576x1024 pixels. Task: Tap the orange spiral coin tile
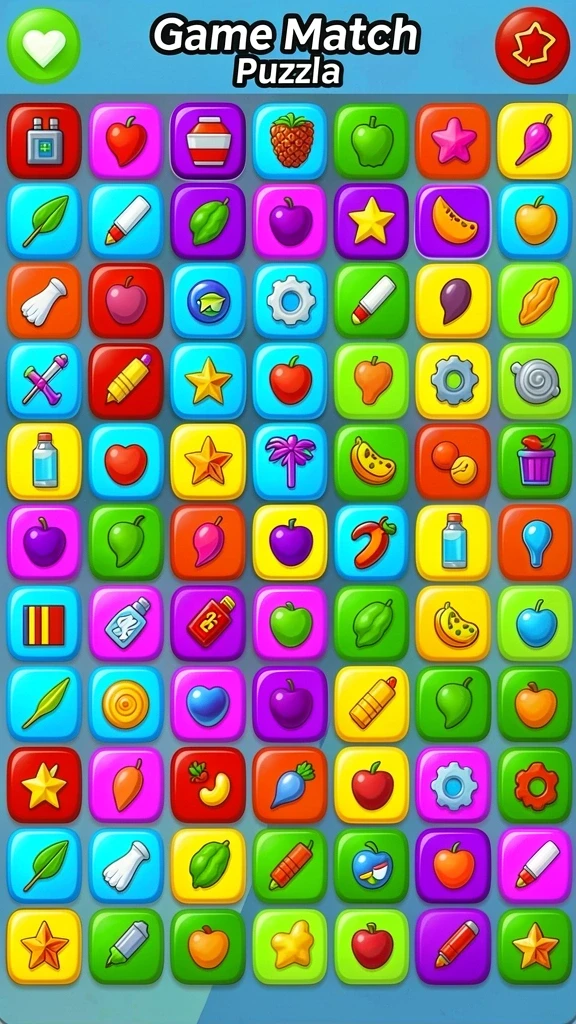point(126,704)
